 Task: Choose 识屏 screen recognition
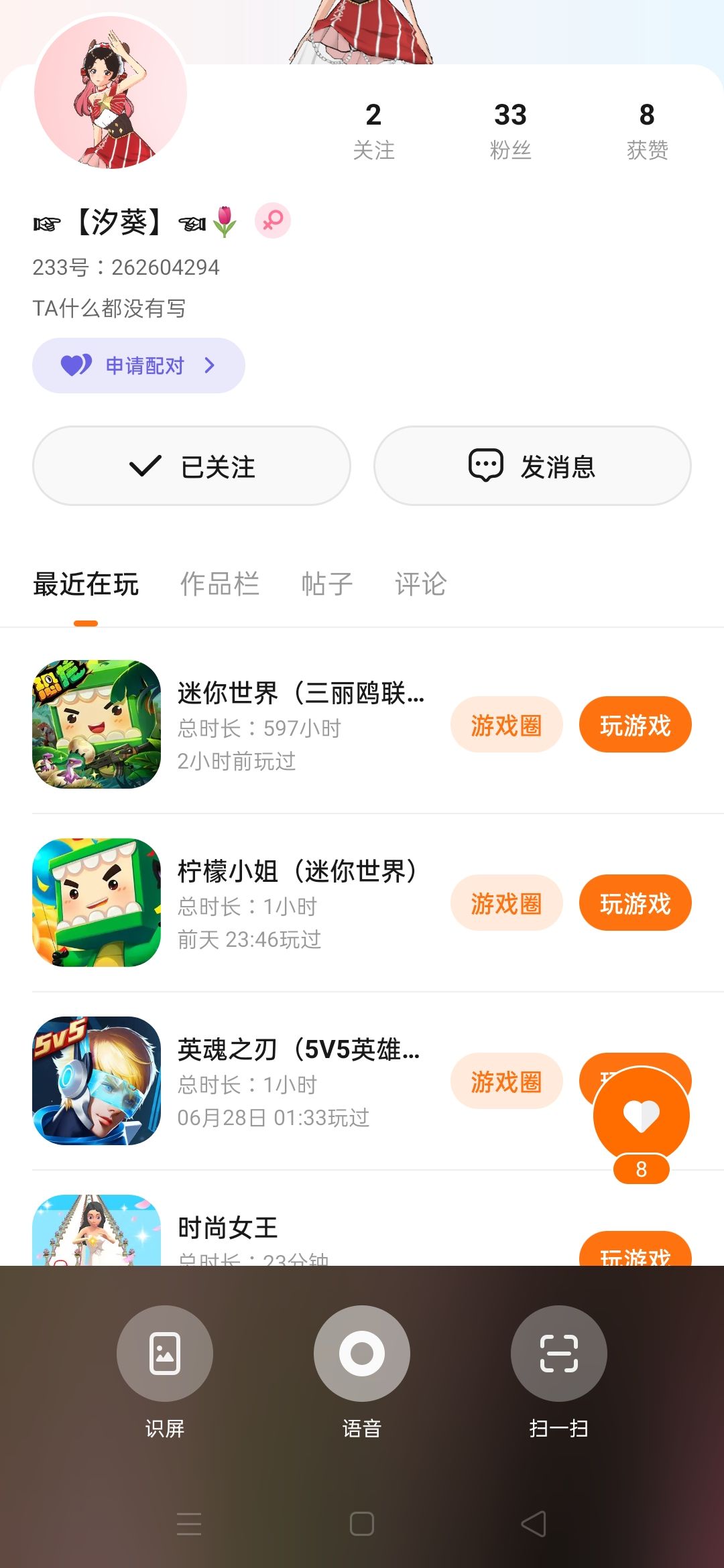[165, 1354]
